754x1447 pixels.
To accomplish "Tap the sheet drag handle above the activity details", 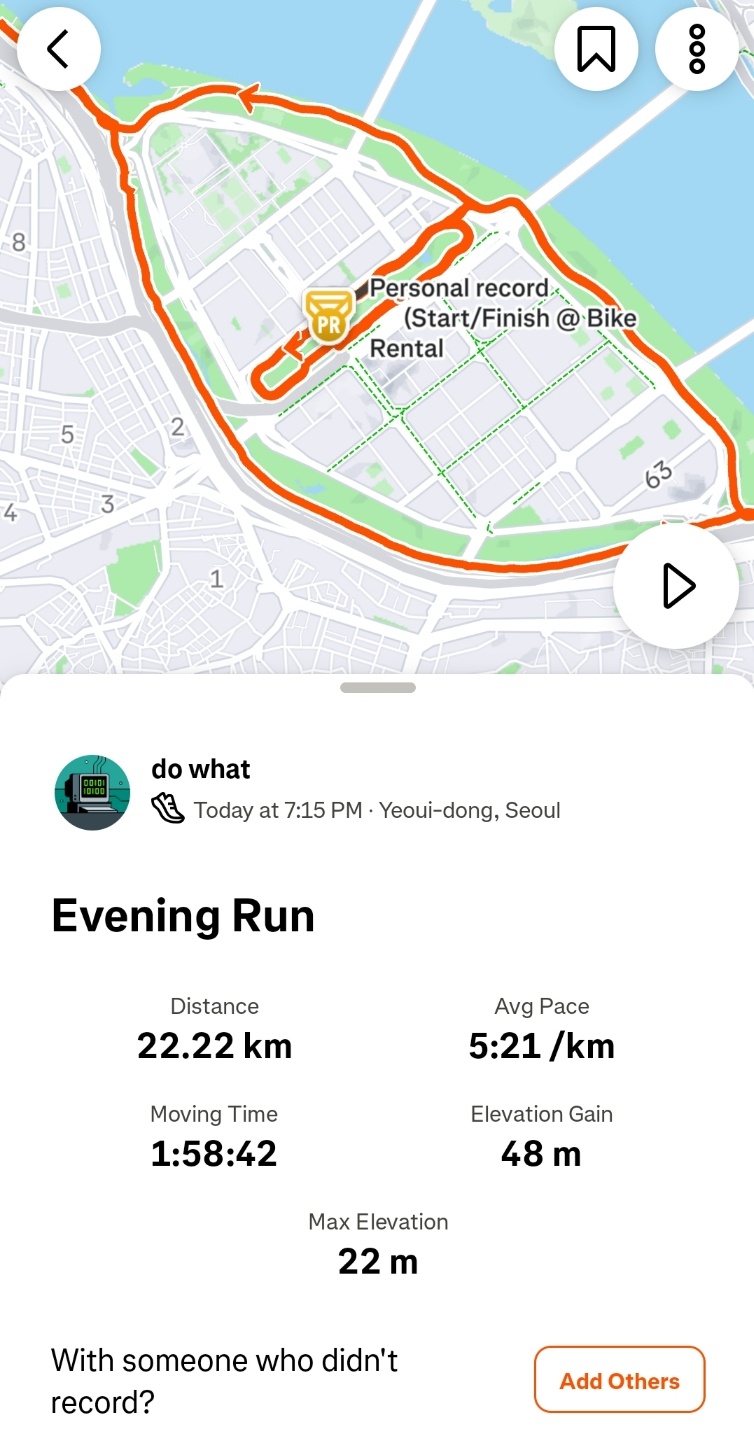I will [377, 688].
